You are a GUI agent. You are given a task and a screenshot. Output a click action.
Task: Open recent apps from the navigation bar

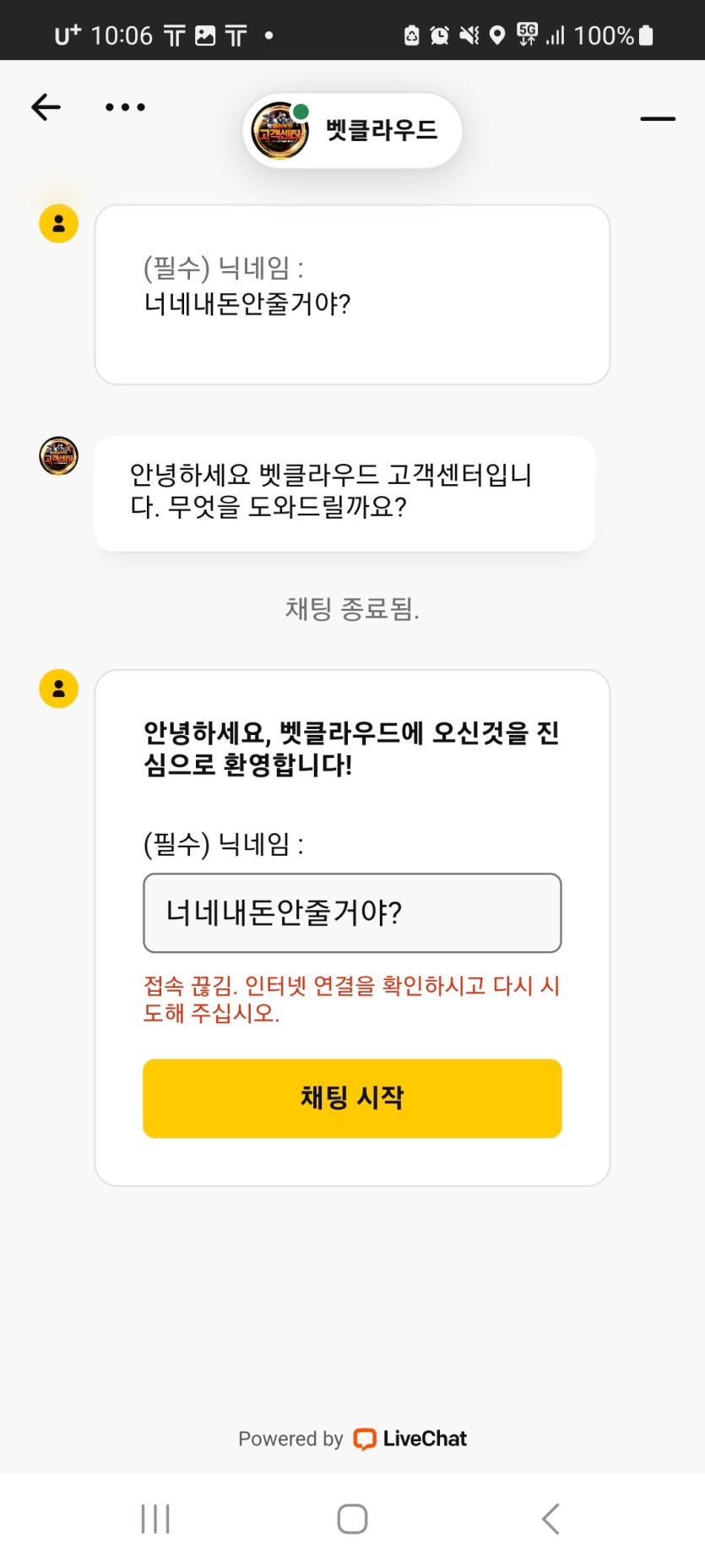click(155, 1518)
